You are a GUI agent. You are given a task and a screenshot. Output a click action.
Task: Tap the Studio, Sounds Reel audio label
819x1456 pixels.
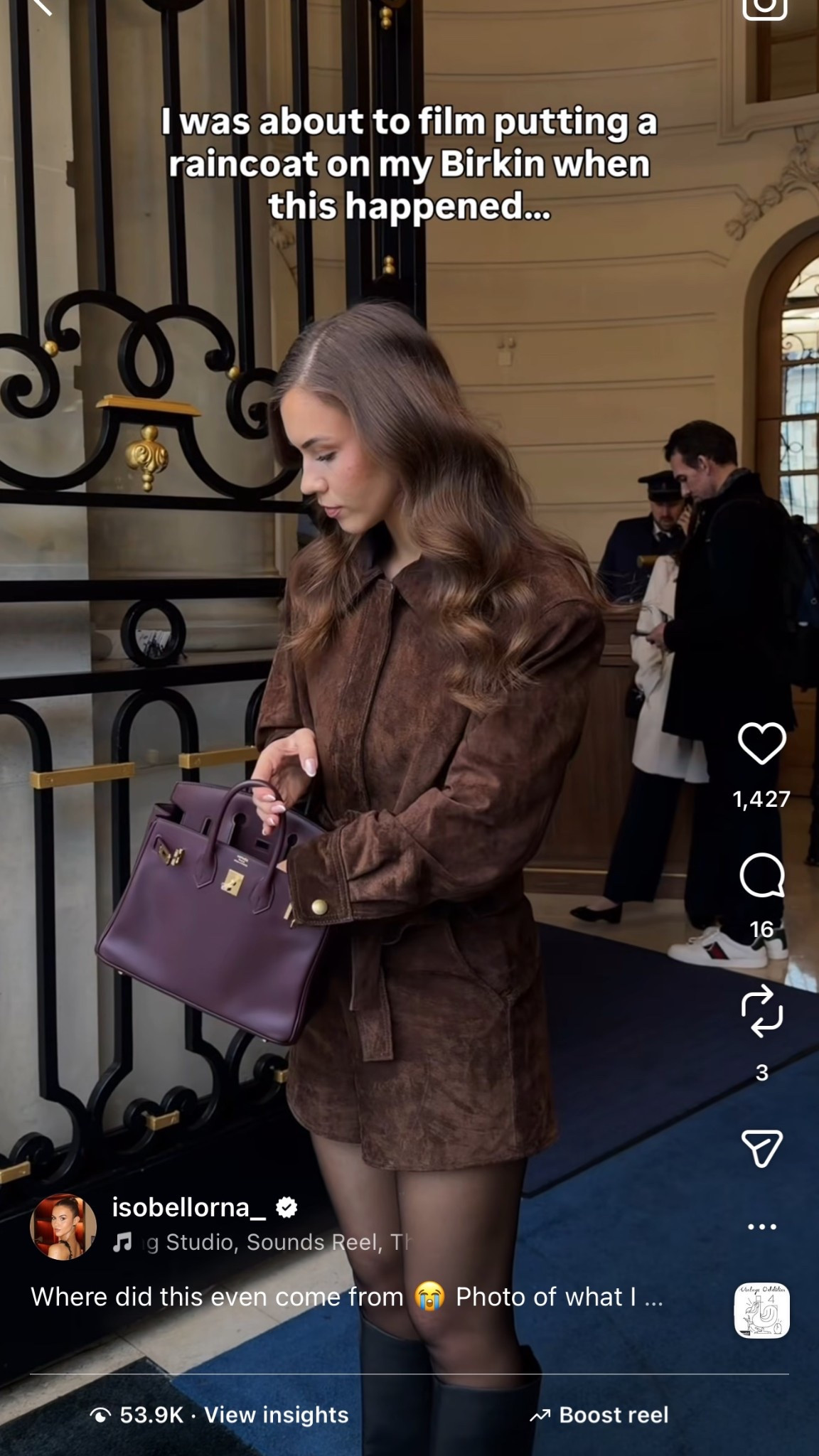(x=270, y=1242)
